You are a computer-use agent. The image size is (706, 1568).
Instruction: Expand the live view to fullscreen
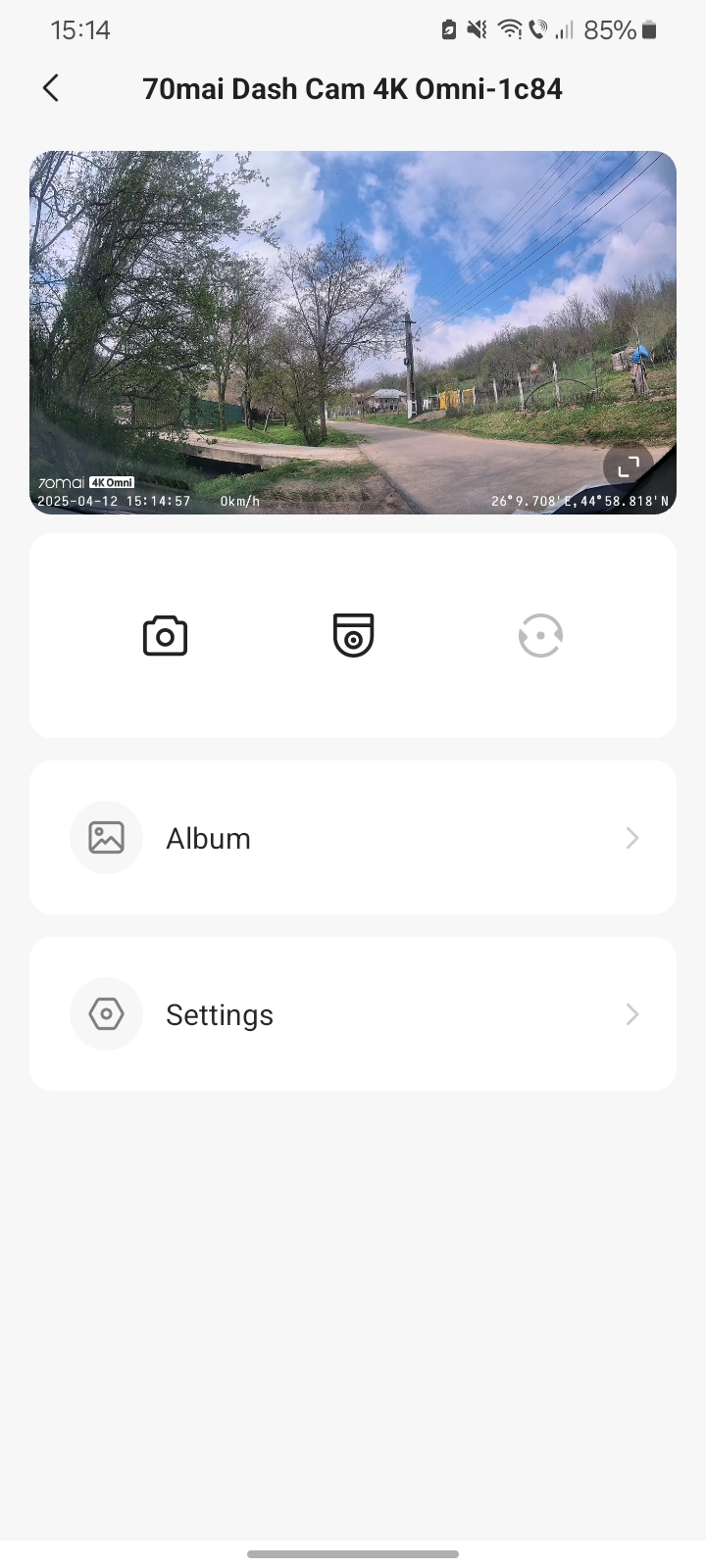pyautogui.click(x=629, y=466)
